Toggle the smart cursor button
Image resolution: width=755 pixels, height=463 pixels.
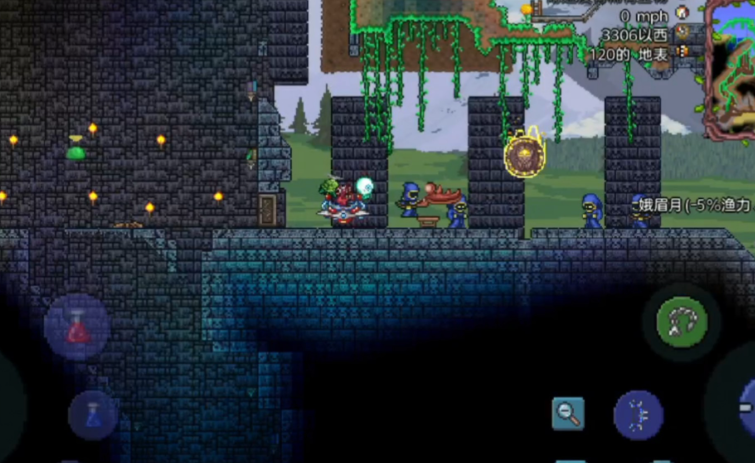tap(637, 414)
